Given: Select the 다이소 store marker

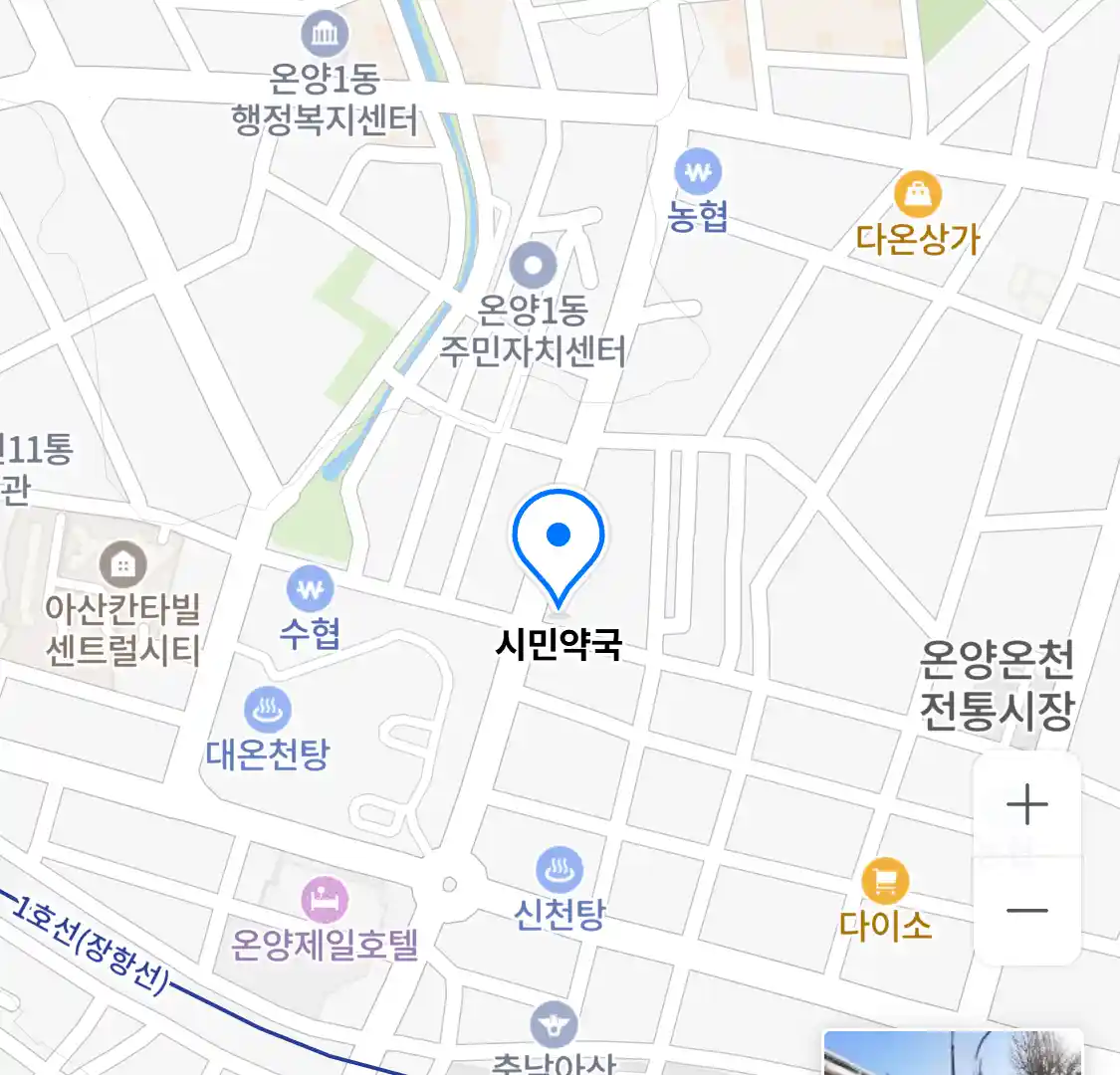Looking at the screenshot, I should pyautogui.click(x=885, y=881).
